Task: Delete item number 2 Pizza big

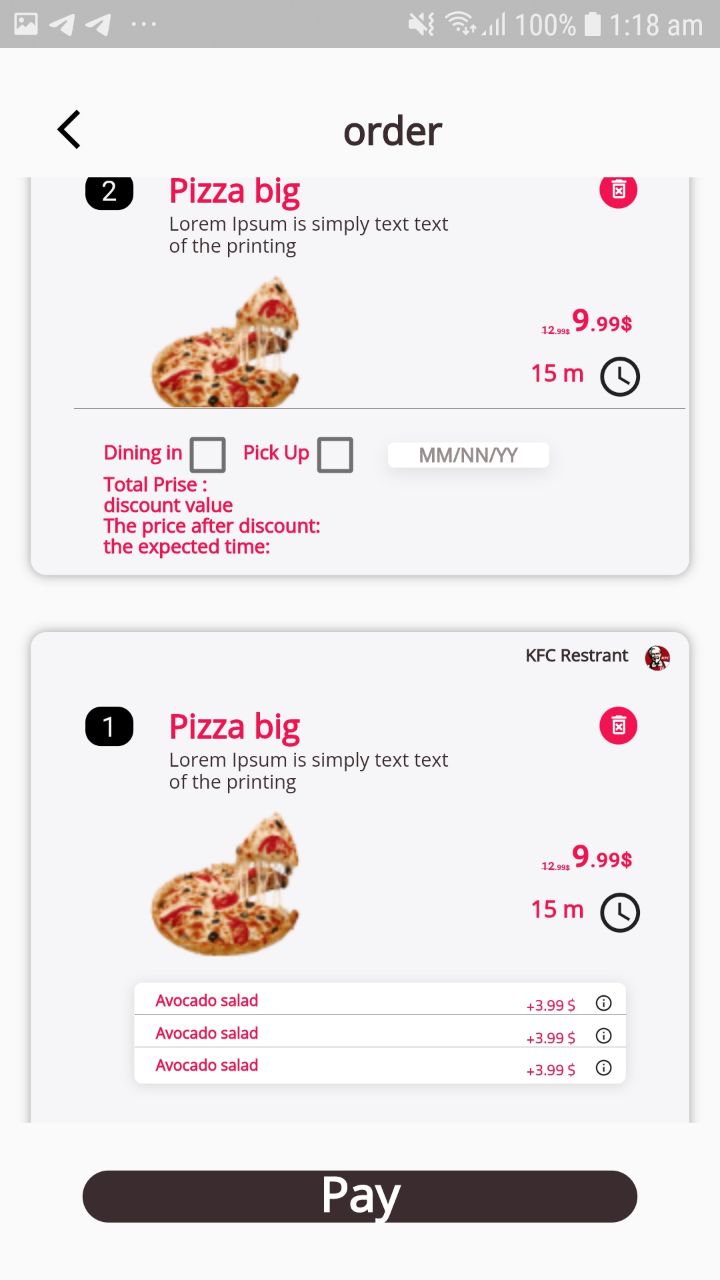Action: [618, 190]
